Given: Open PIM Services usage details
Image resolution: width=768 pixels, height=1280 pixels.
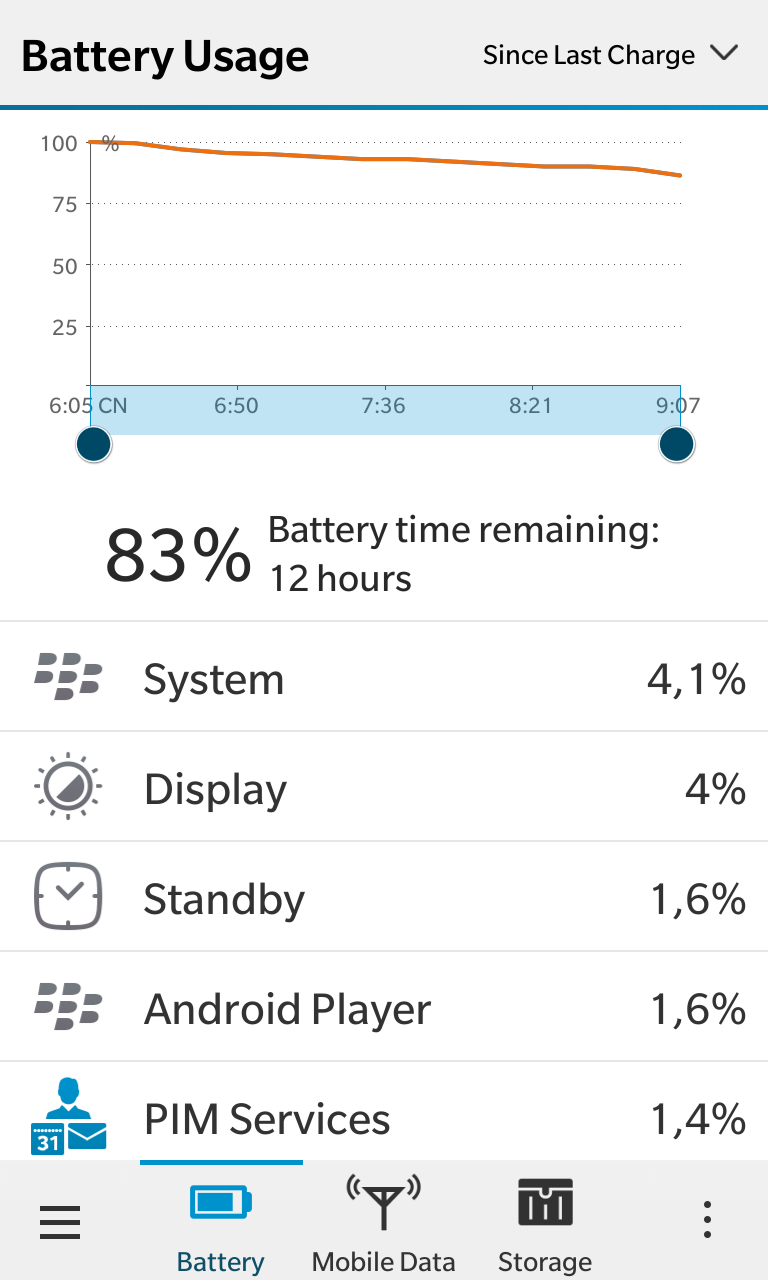Looking at the screenshot, I should [384, 1117].
